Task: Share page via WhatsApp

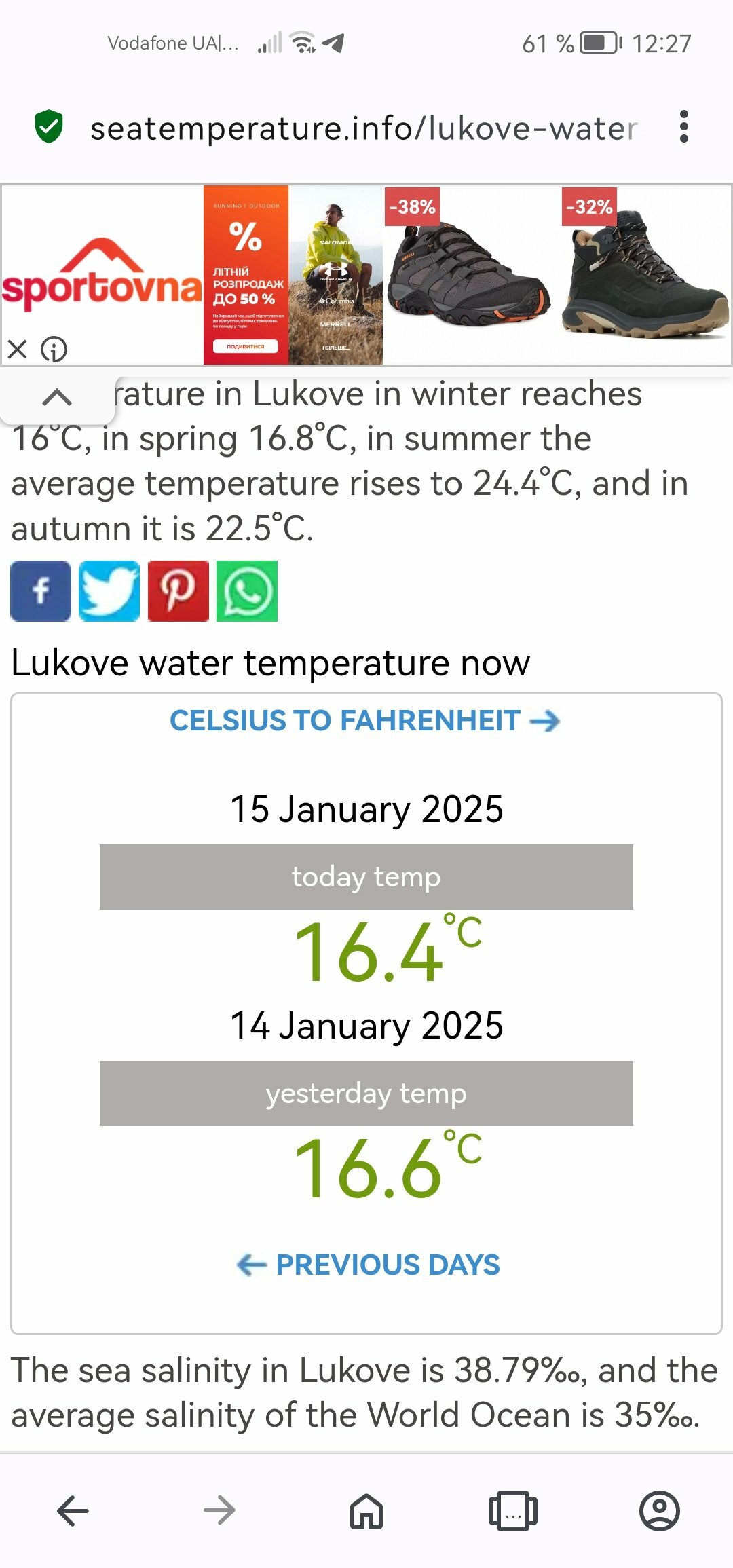Action: click(x=247, y=591)
